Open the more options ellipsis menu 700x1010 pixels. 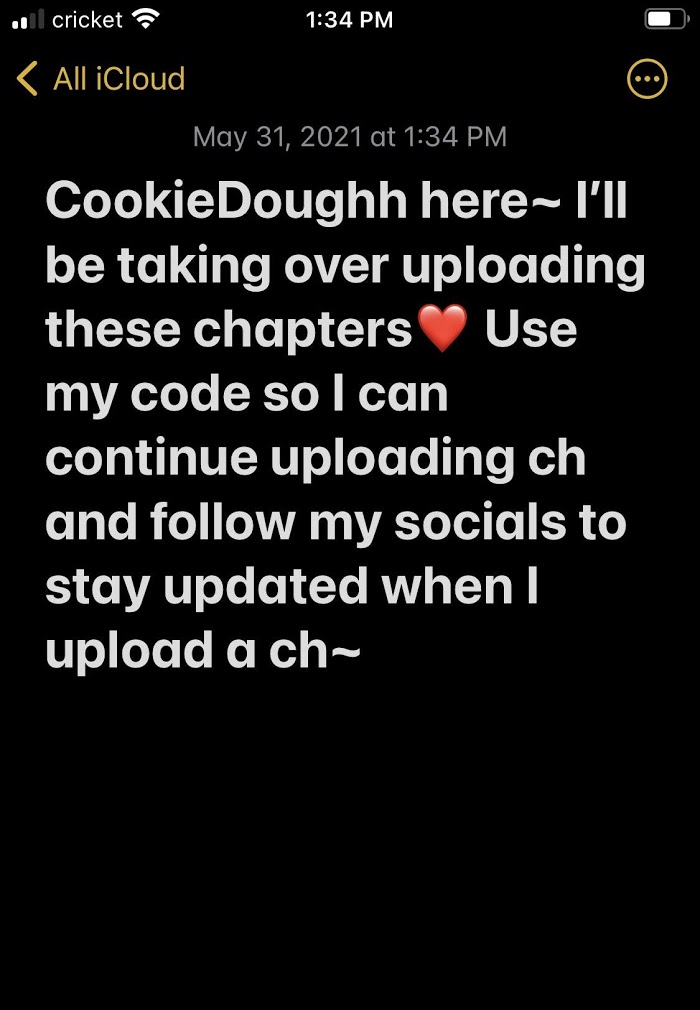tap(646, 79)
